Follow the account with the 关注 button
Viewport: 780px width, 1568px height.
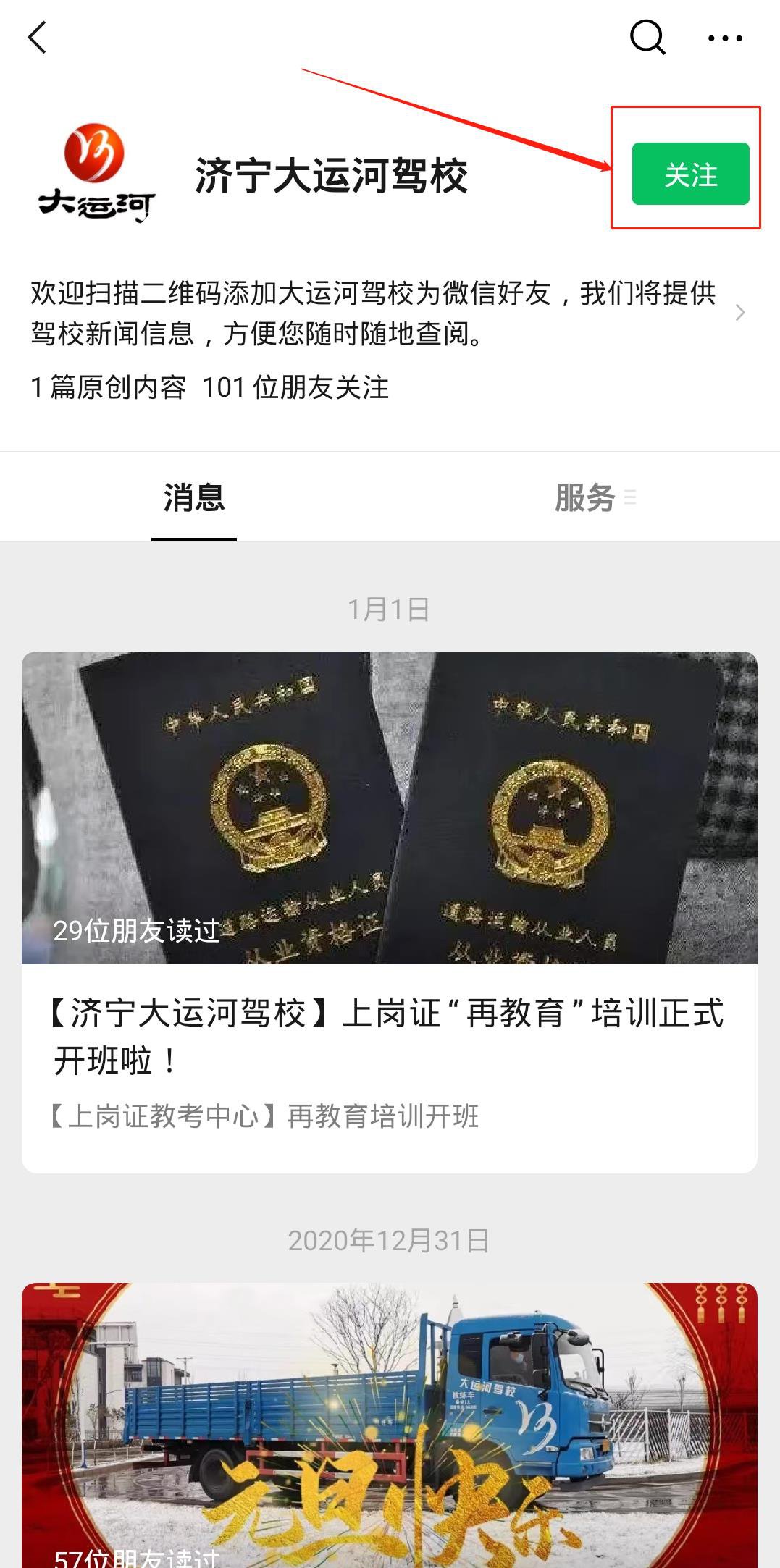690,174
